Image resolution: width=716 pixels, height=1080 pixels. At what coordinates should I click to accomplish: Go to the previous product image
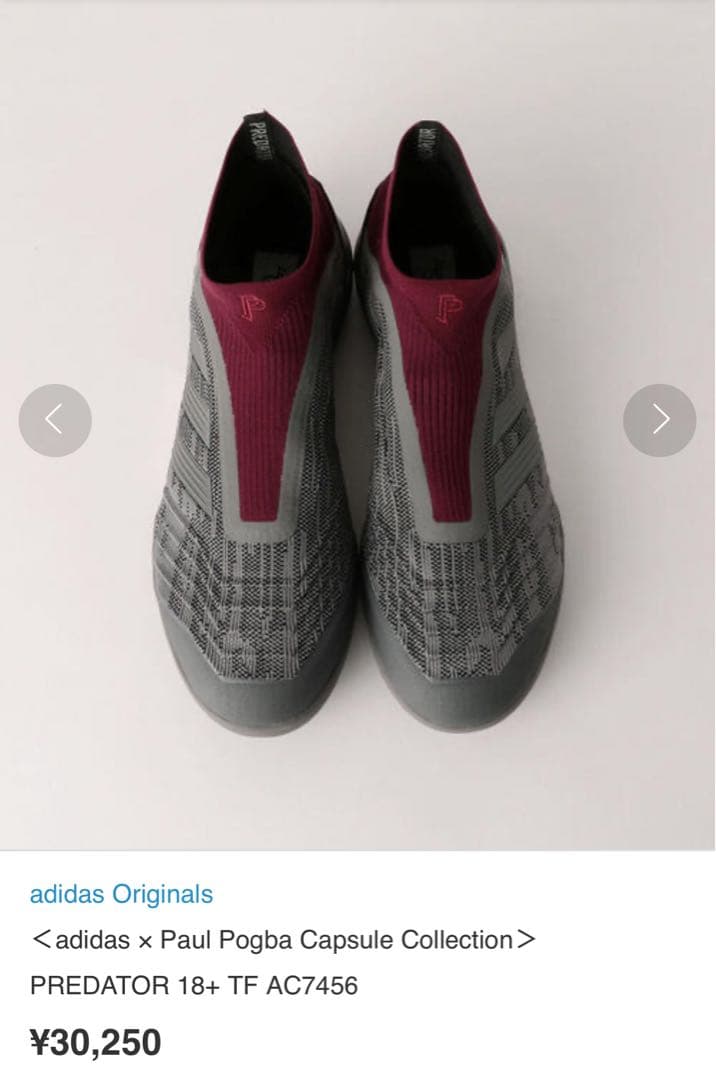(x=55, y=420)
